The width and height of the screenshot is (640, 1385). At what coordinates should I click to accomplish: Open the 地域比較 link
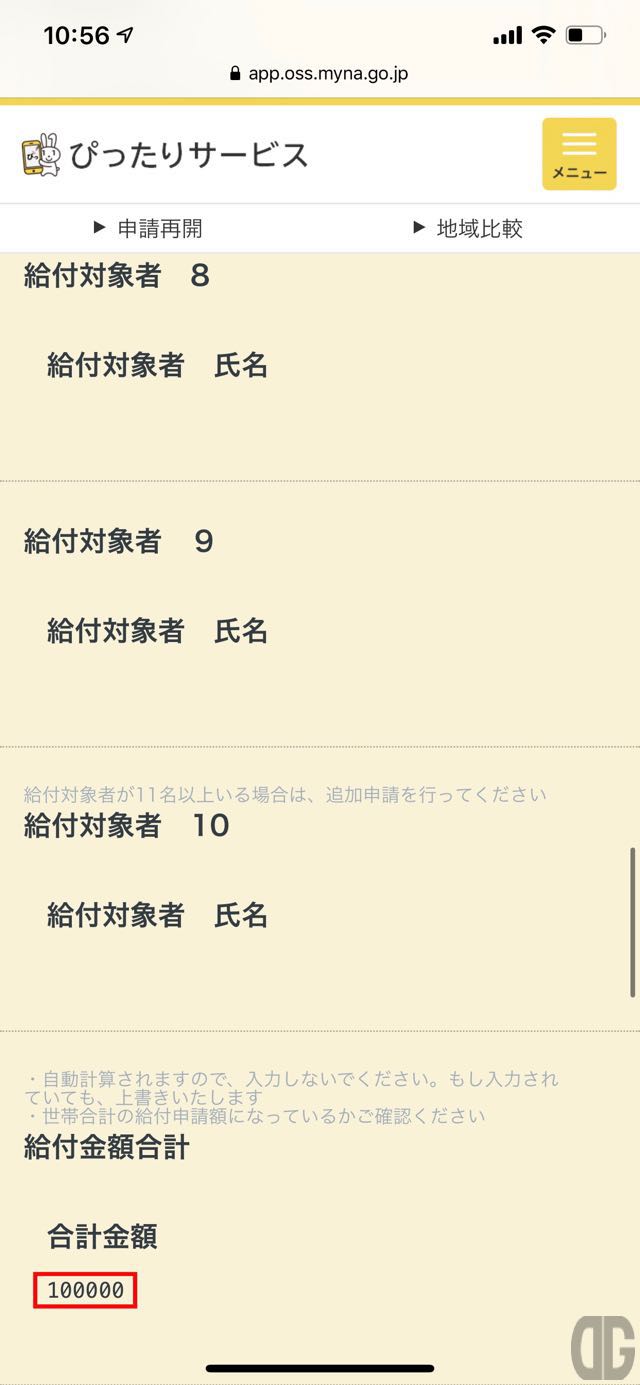pyautogui.click(x=468, y=228)
